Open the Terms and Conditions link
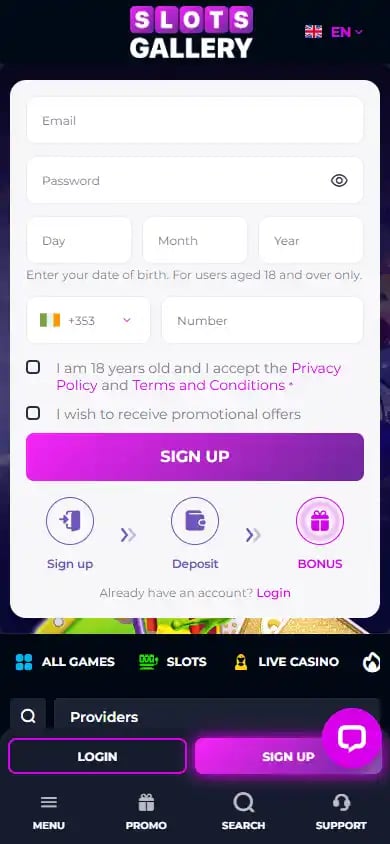The width and height of the screenshot is (390, 844). tap(209, 385)
